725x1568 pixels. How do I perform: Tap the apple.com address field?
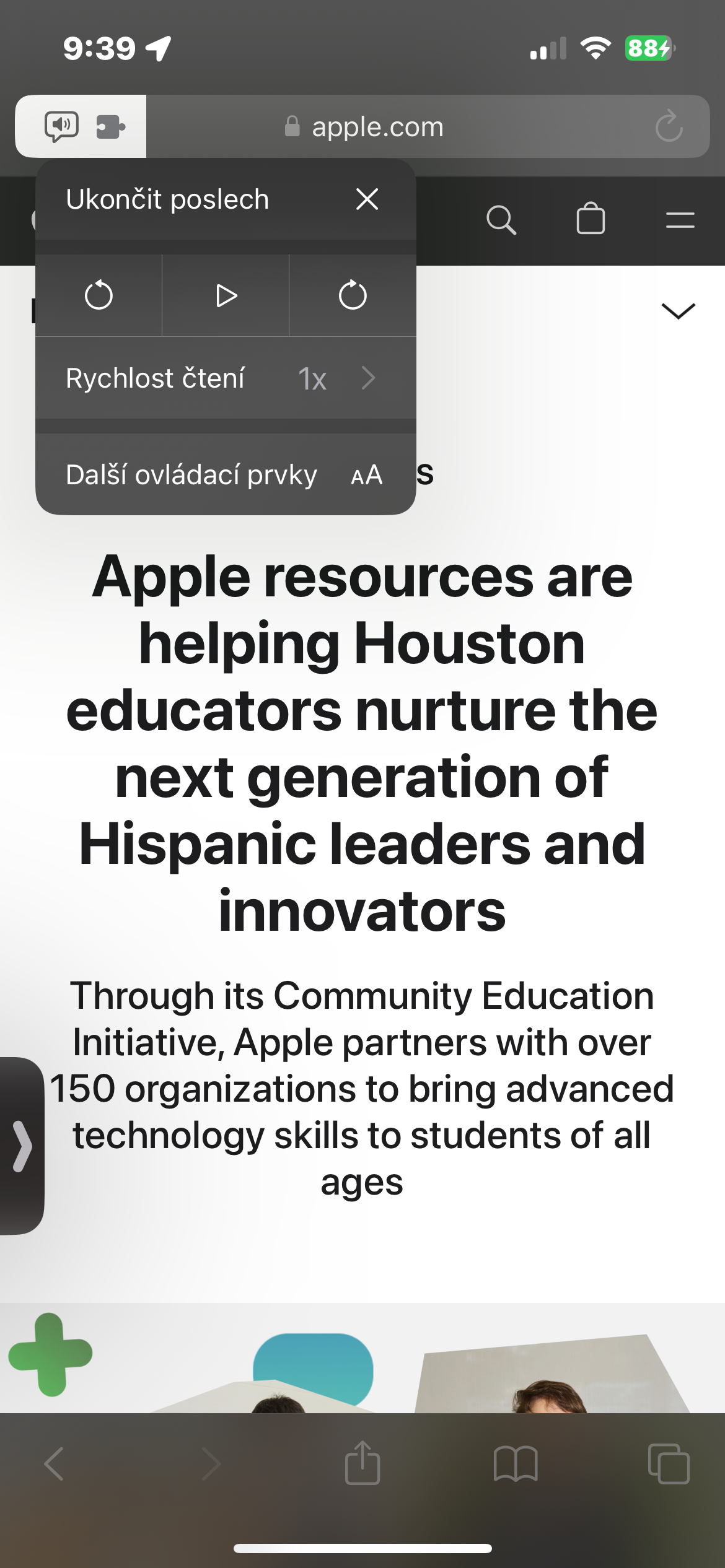pos(378,126)
